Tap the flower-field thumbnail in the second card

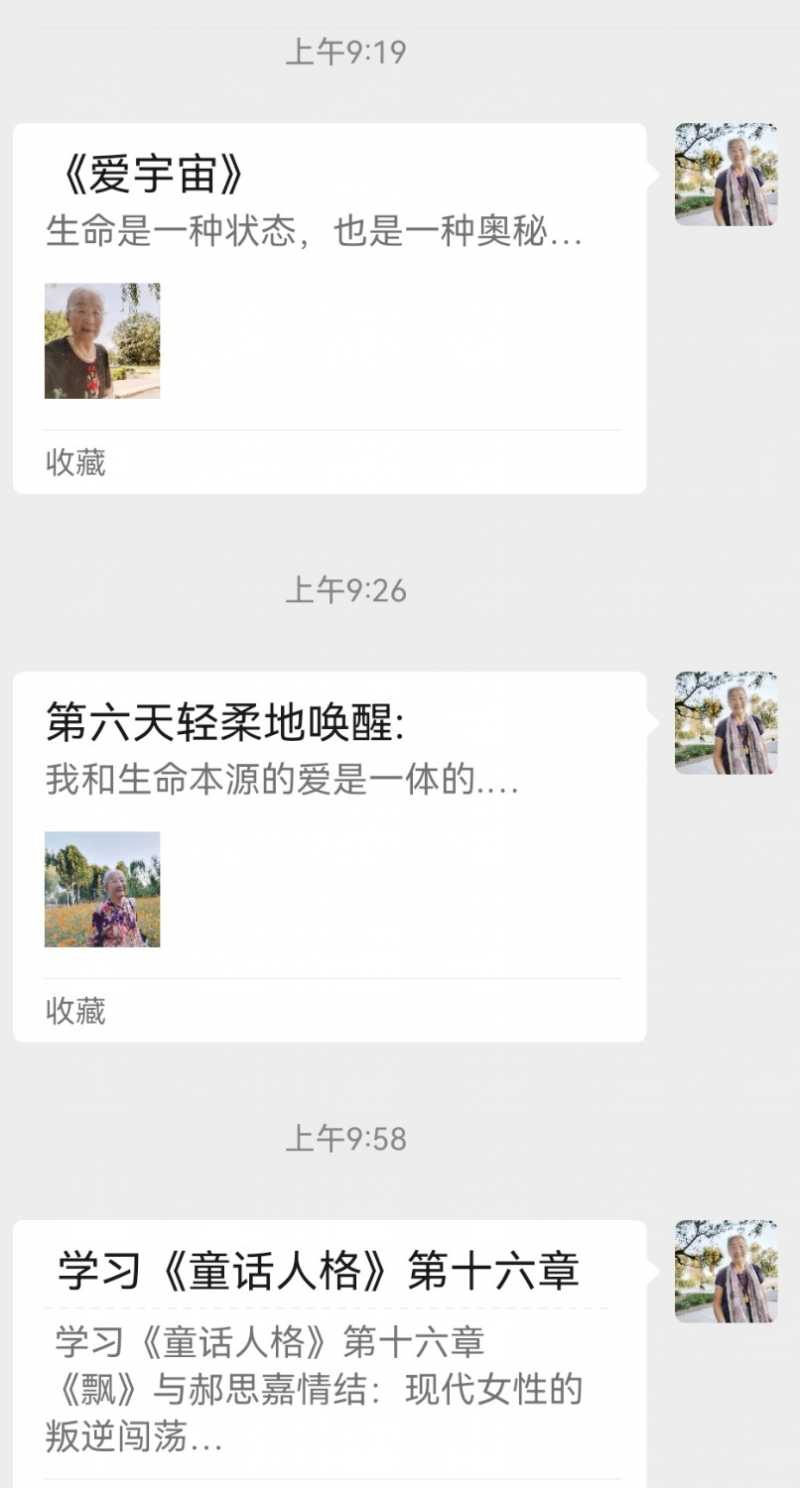(103, 891)
